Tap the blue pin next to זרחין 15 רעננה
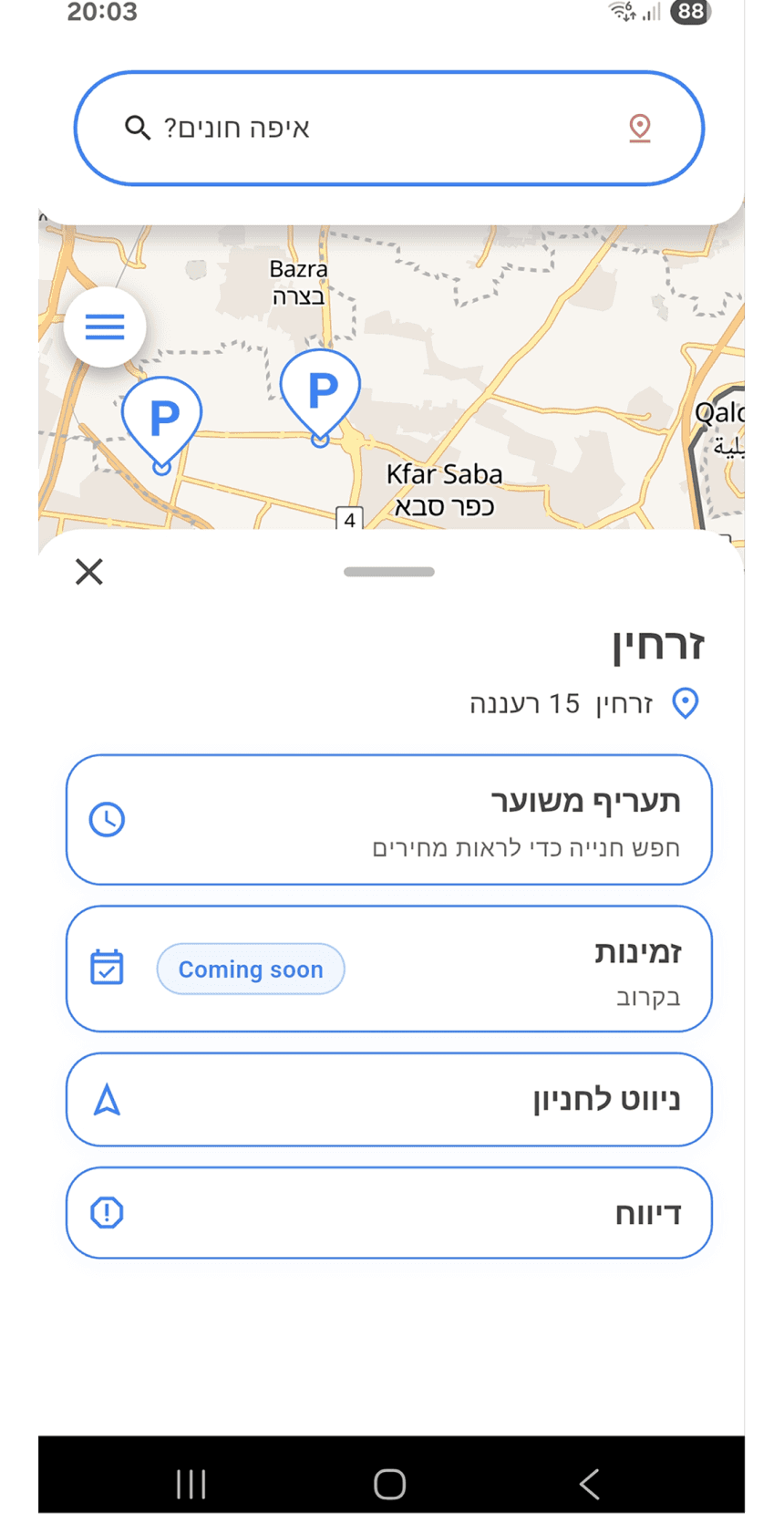The width and height of the screenshot is (784, 1514). [x=686, y=703]
